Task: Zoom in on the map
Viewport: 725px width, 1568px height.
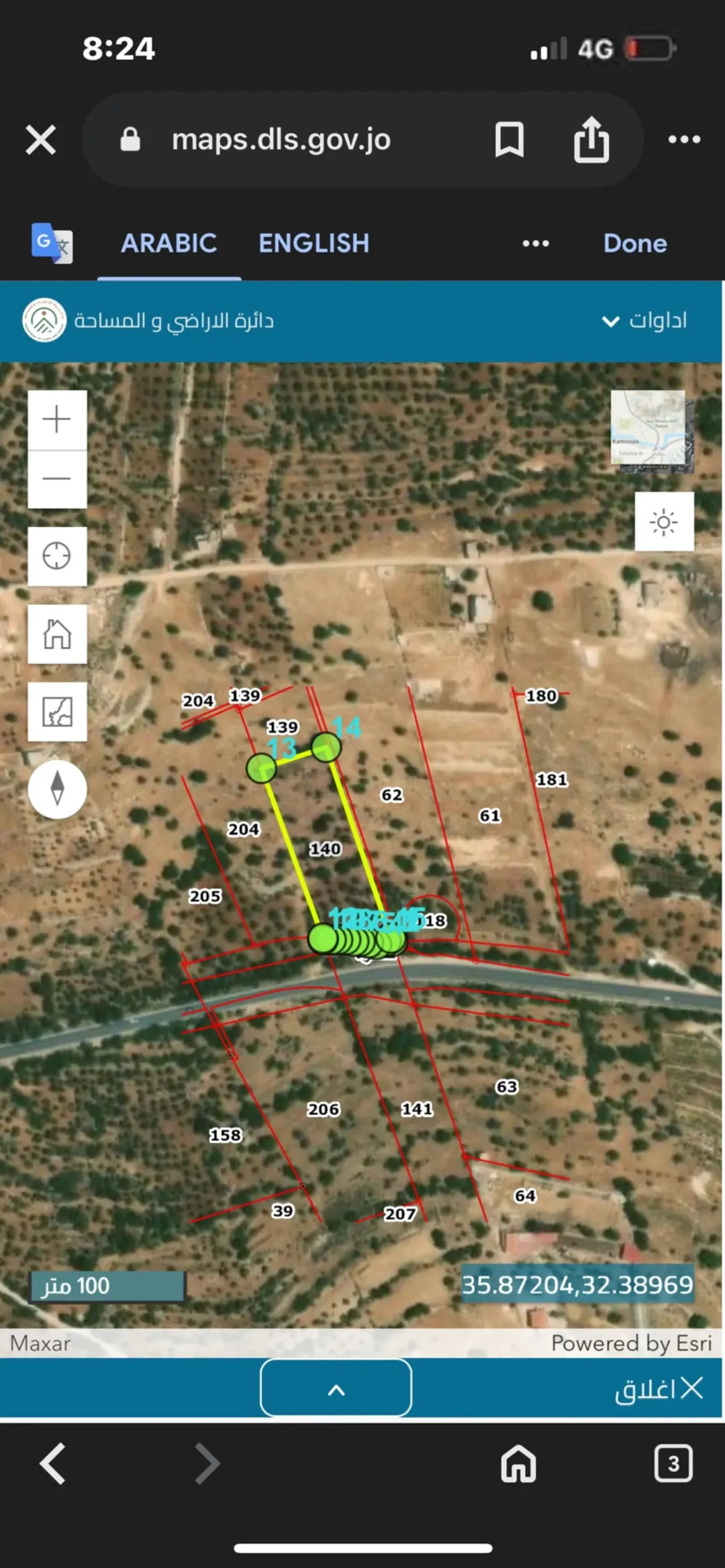Action: click(57, 420)
